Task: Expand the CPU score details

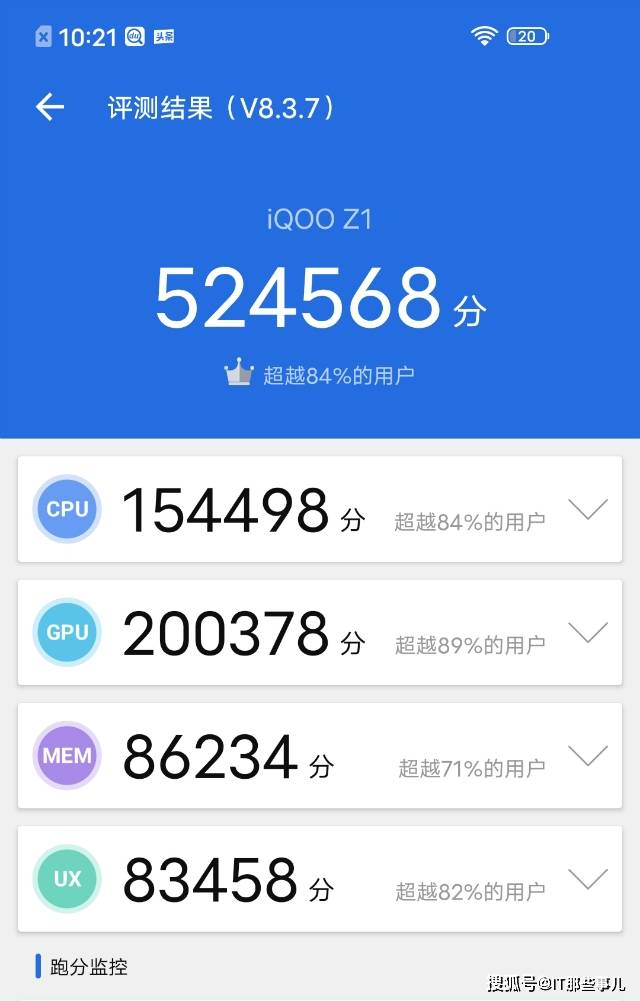Action: point(587,510)
